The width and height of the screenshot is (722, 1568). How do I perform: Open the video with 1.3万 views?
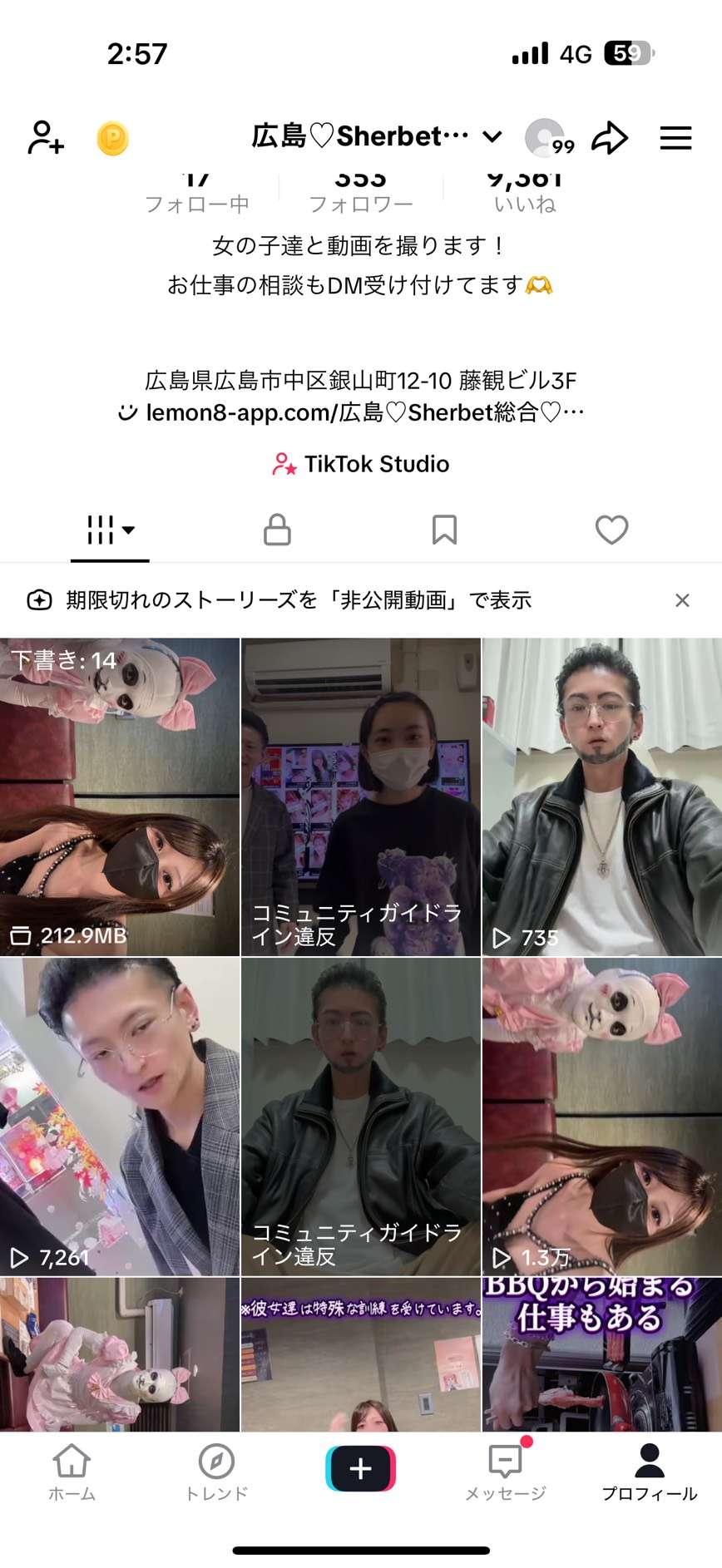602,1116
